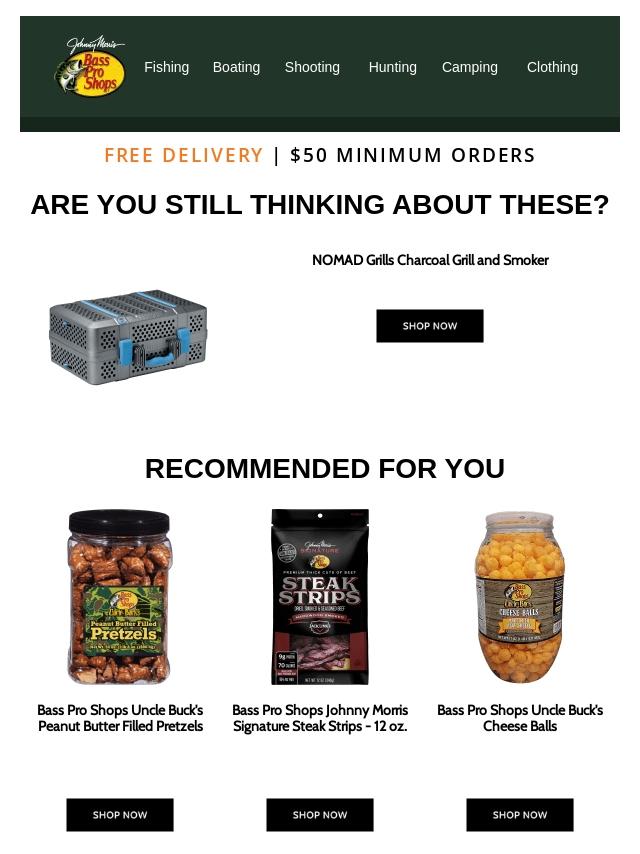View the Peanut Butter Filled Pretzels product image
The image size is (640, 854).
[120, 597]
